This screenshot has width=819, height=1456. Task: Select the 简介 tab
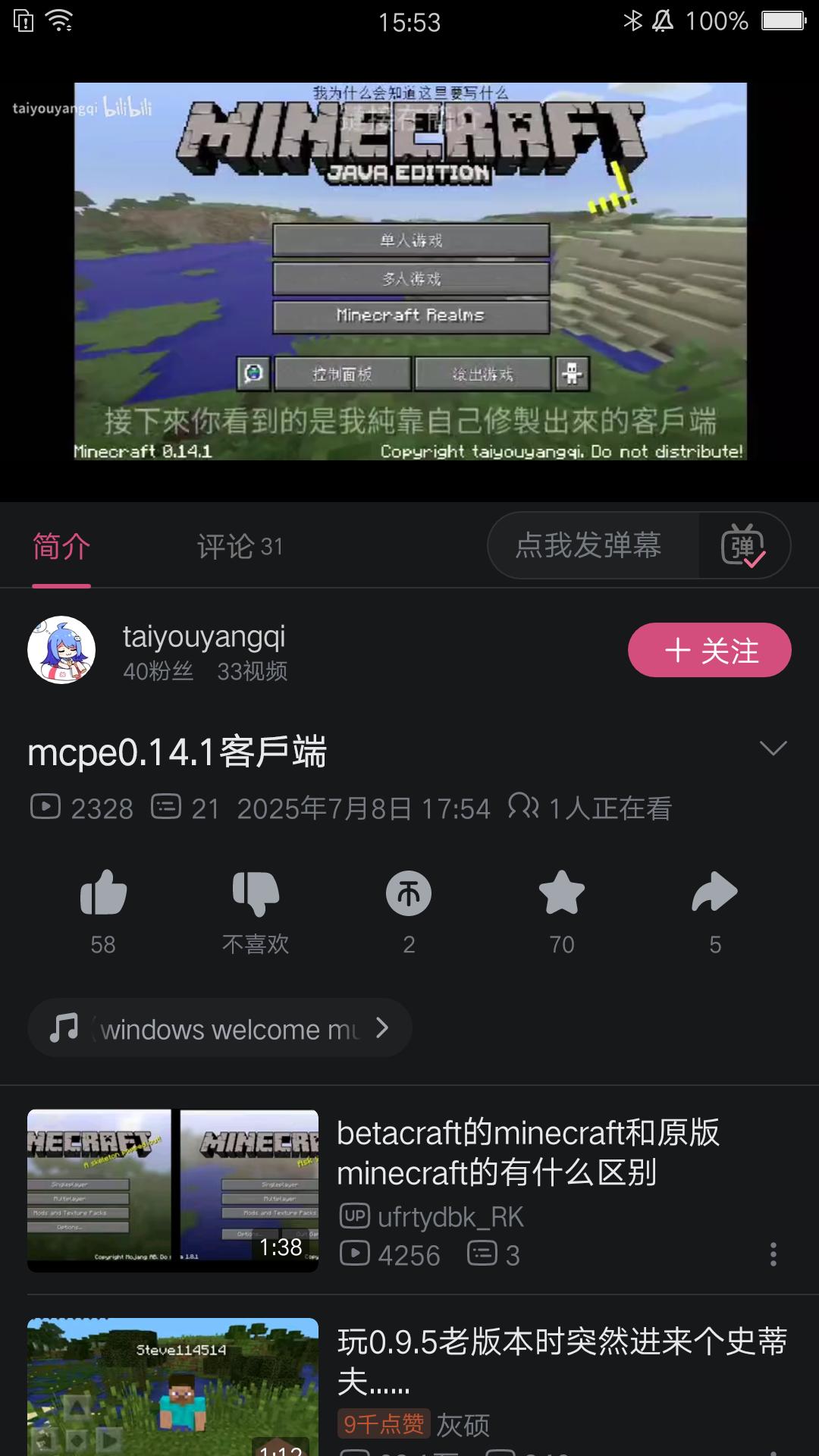[61, 546]
